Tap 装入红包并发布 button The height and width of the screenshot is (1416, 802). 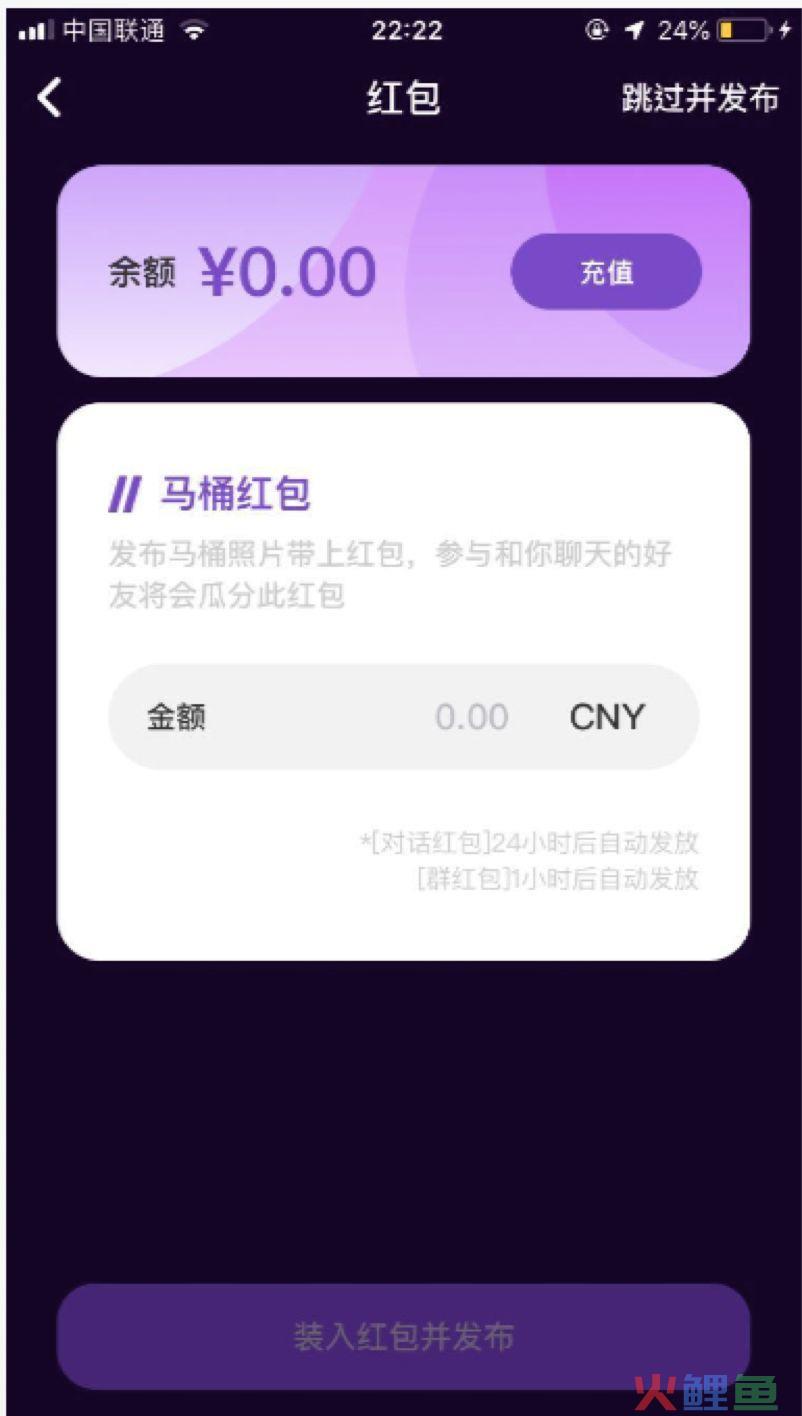pyautogui.click(x=403, y=1336)
